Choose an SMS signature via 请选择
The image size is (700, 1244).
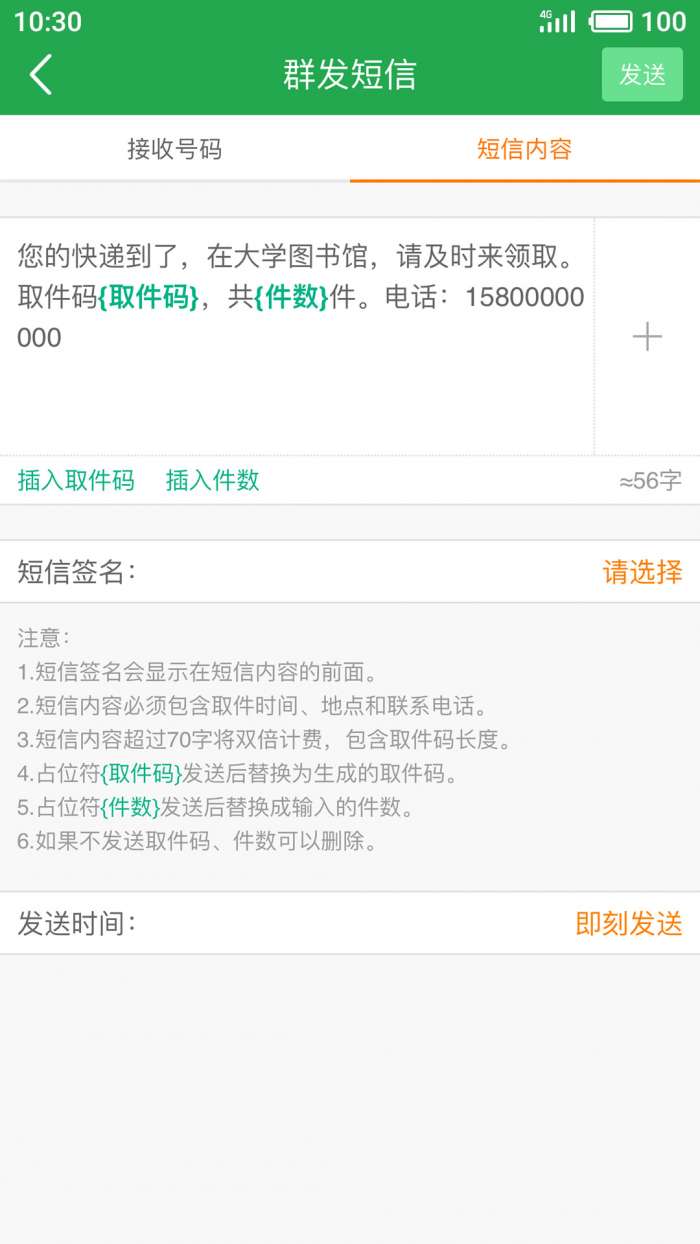(x=643, y=572)
